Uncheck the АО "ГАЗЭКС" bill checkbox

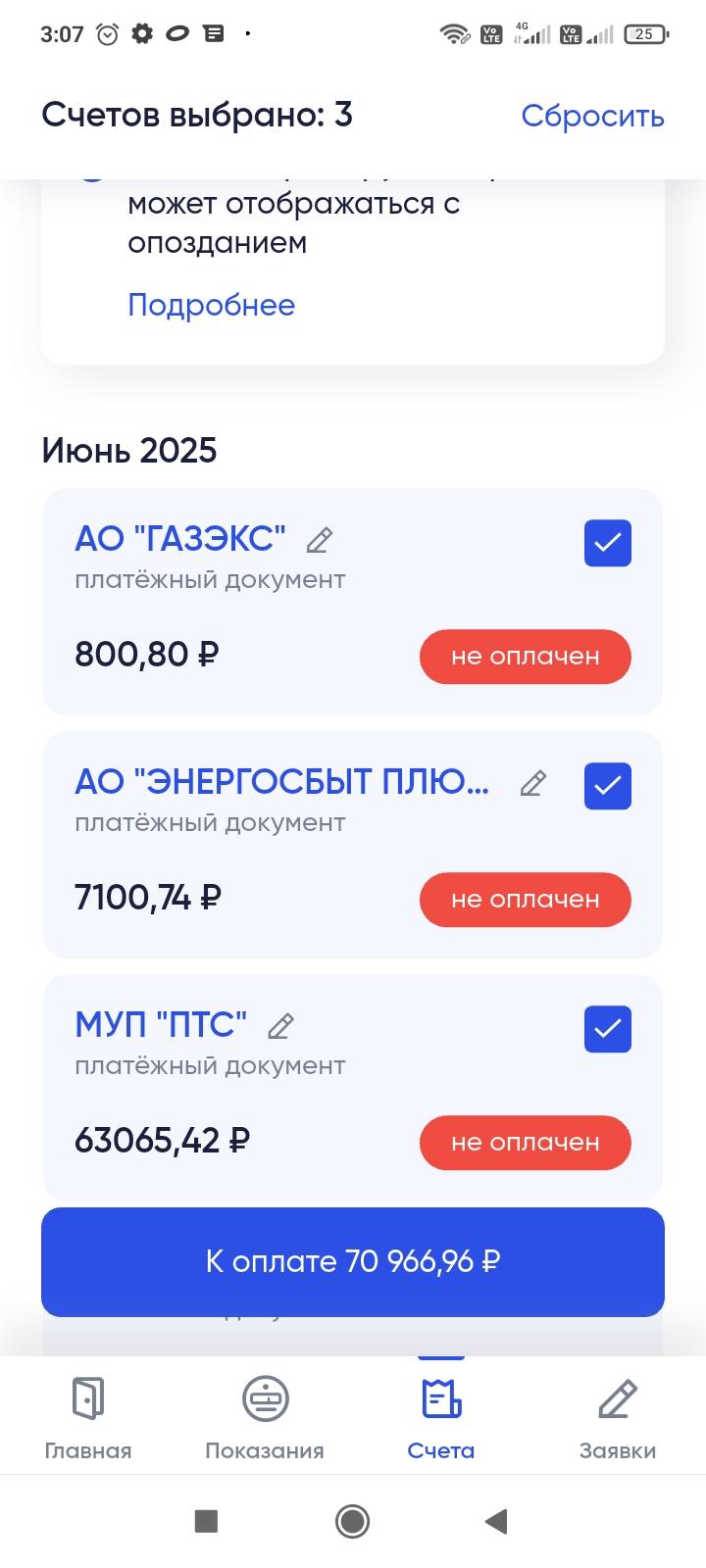(x=607, y=543)
